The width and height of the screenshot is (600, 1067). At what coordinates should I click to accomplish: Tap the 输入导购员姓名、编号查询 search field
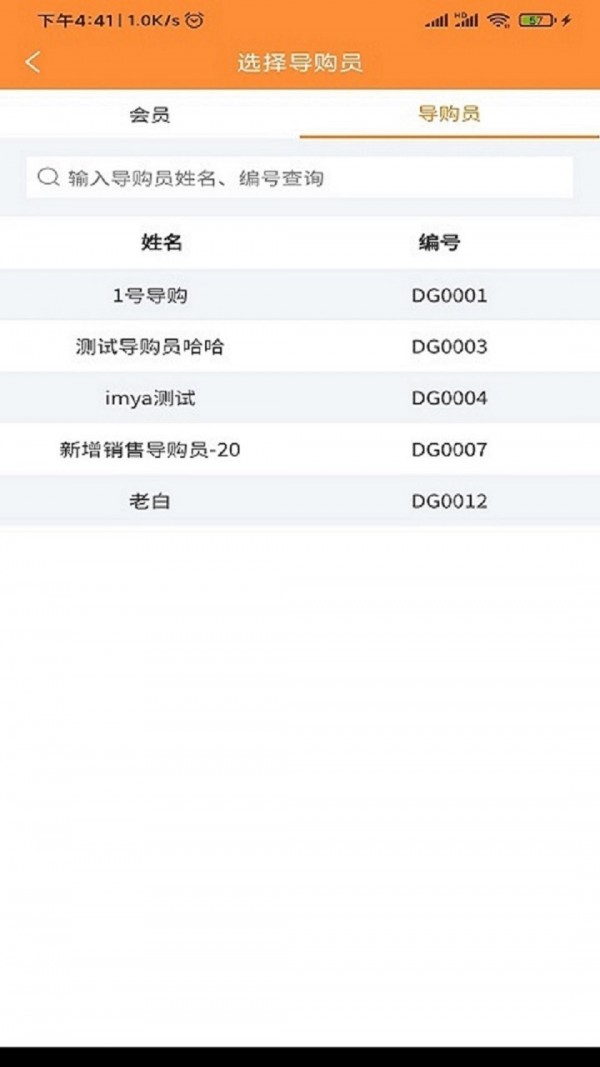299,178
